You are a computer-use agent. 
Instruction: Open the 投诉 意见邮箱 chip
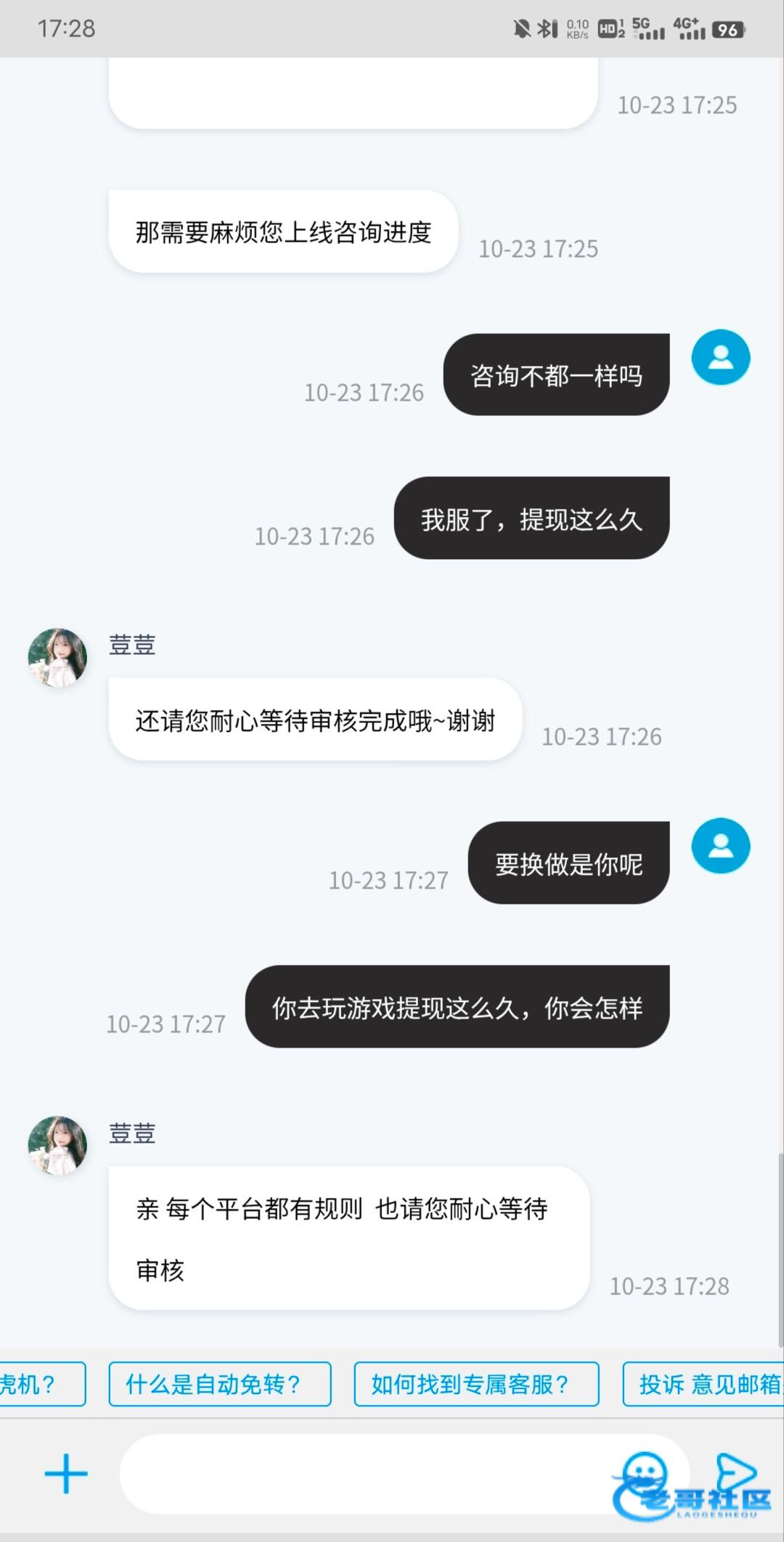pos(704,1384)
